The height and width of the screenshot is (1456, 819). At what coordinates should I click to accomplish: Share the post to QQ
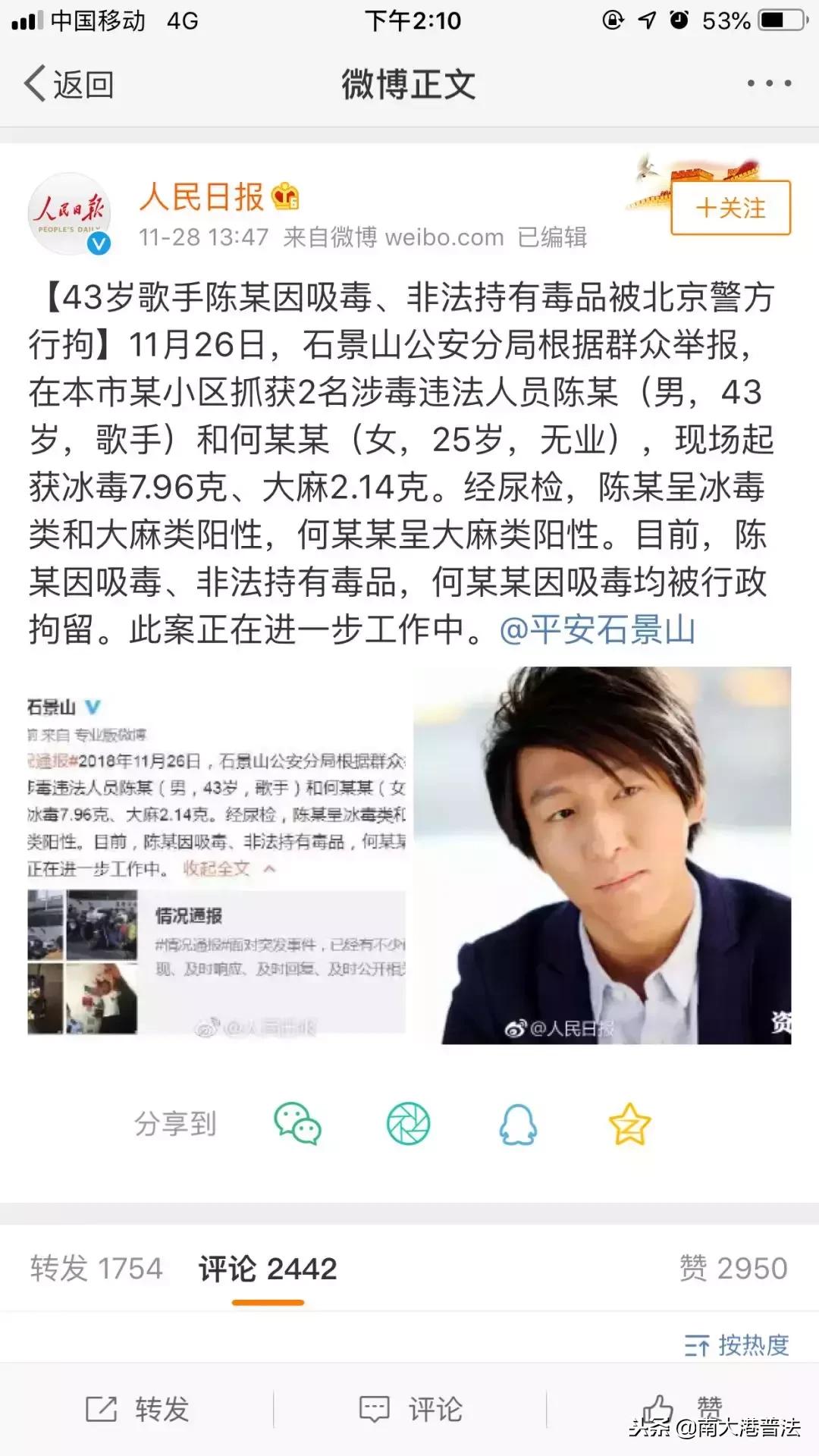click(x=517, y=1125)
